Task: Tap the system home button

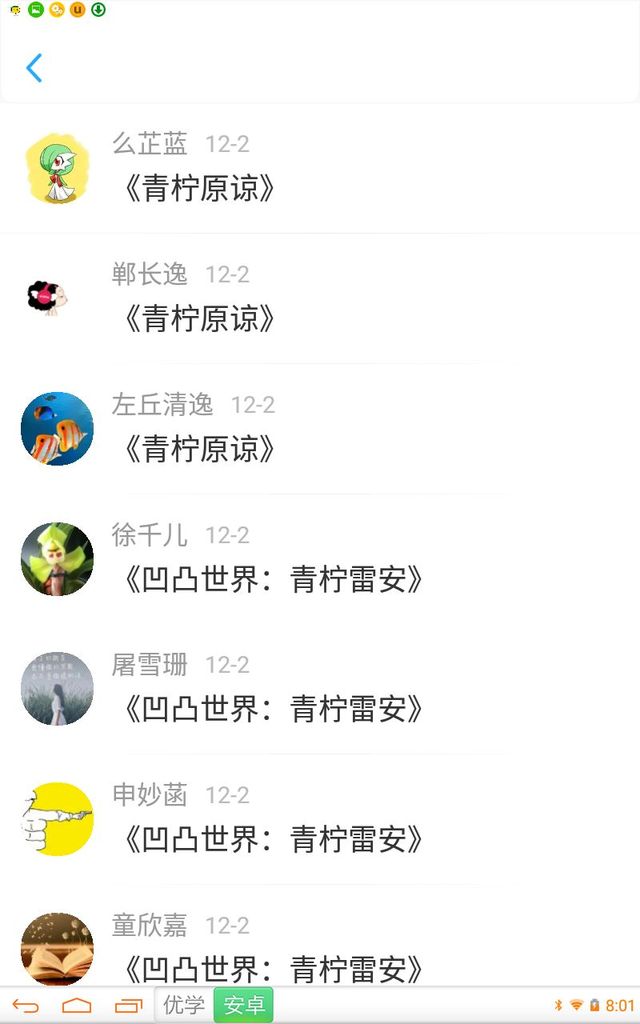Action: 77,1006
